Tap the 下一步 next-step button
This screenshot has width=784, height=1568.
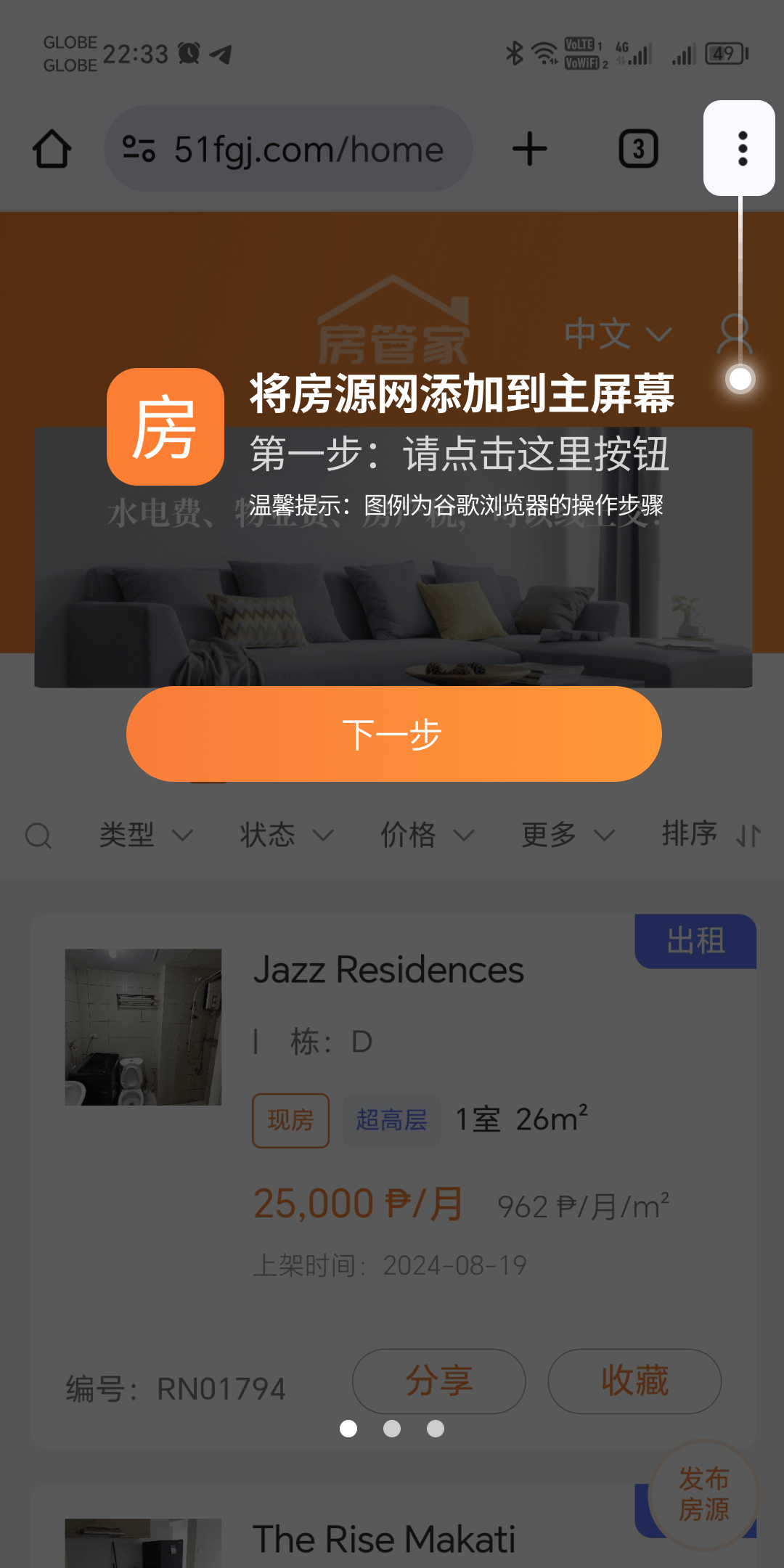(x=393, y=734)
